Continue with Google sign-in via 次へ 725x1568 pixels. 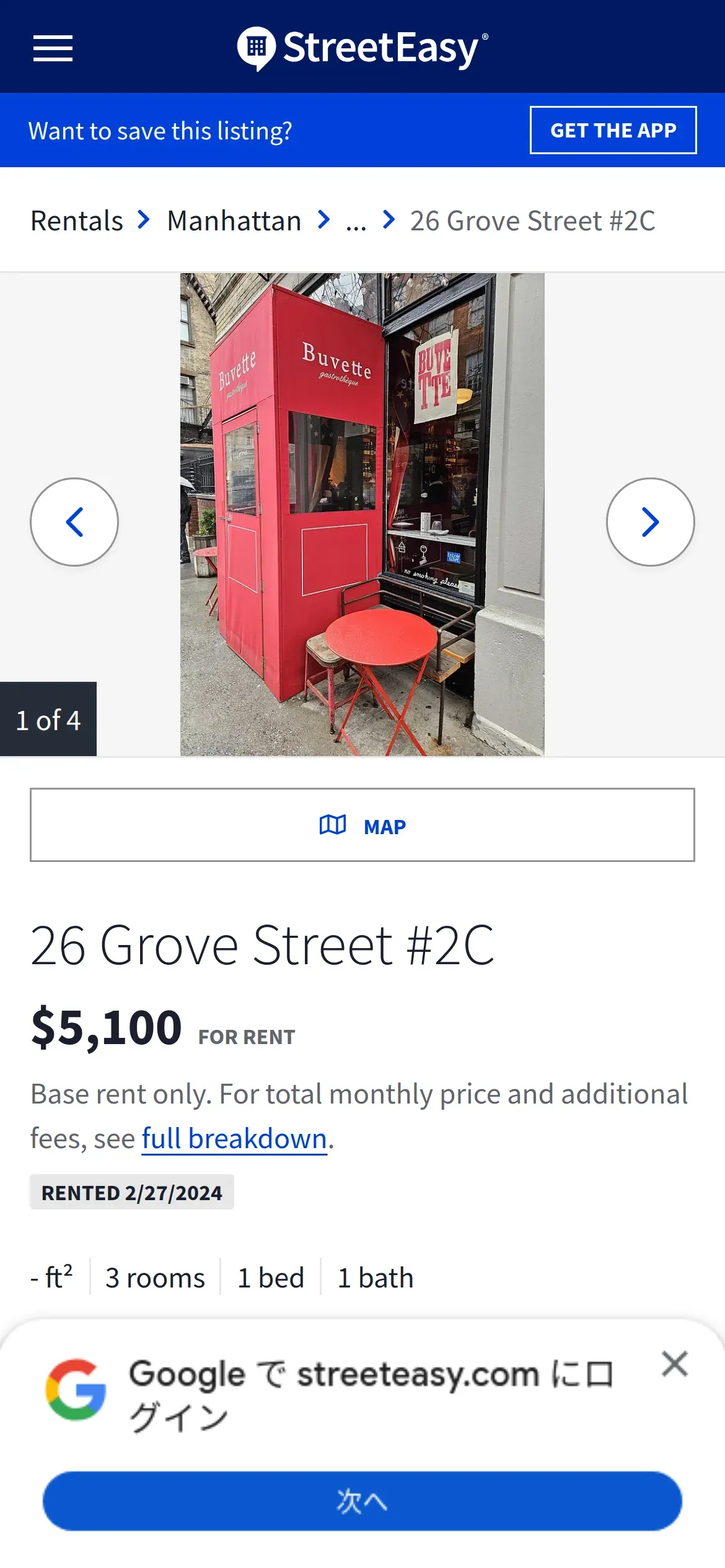tap(362, 1501)
